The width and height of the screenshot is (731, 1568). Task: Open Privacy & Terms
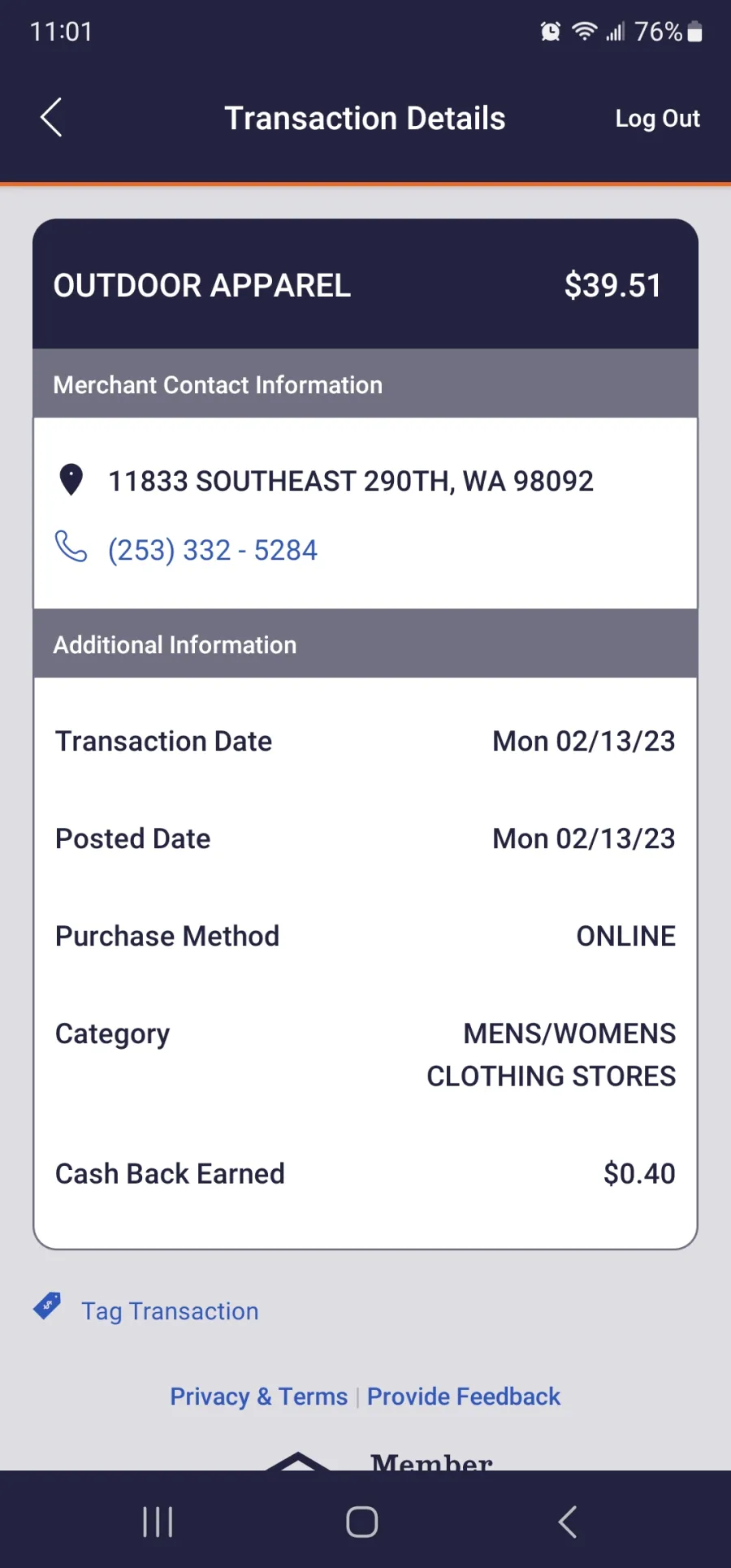[x=258, y=1397]
